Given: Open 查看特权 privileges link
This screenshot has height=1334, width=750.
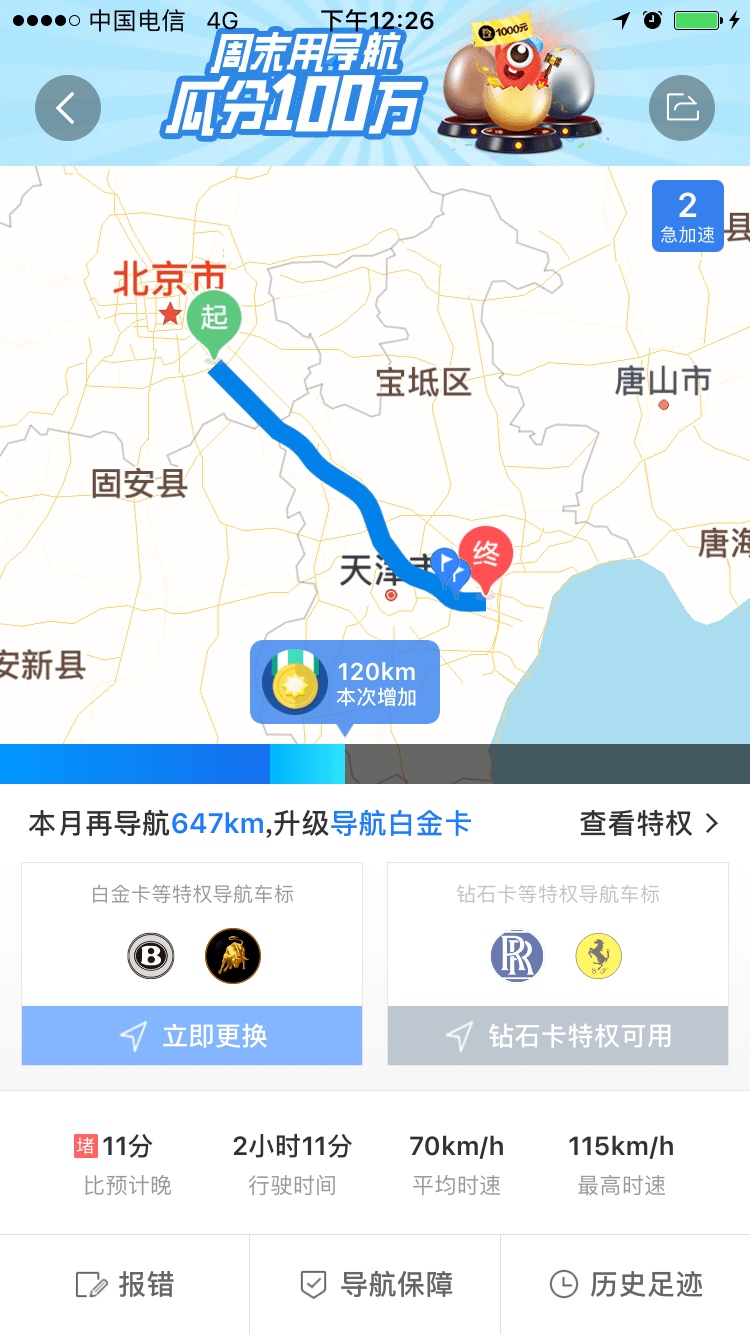Looking at the screenshot, I should (648, 824).
